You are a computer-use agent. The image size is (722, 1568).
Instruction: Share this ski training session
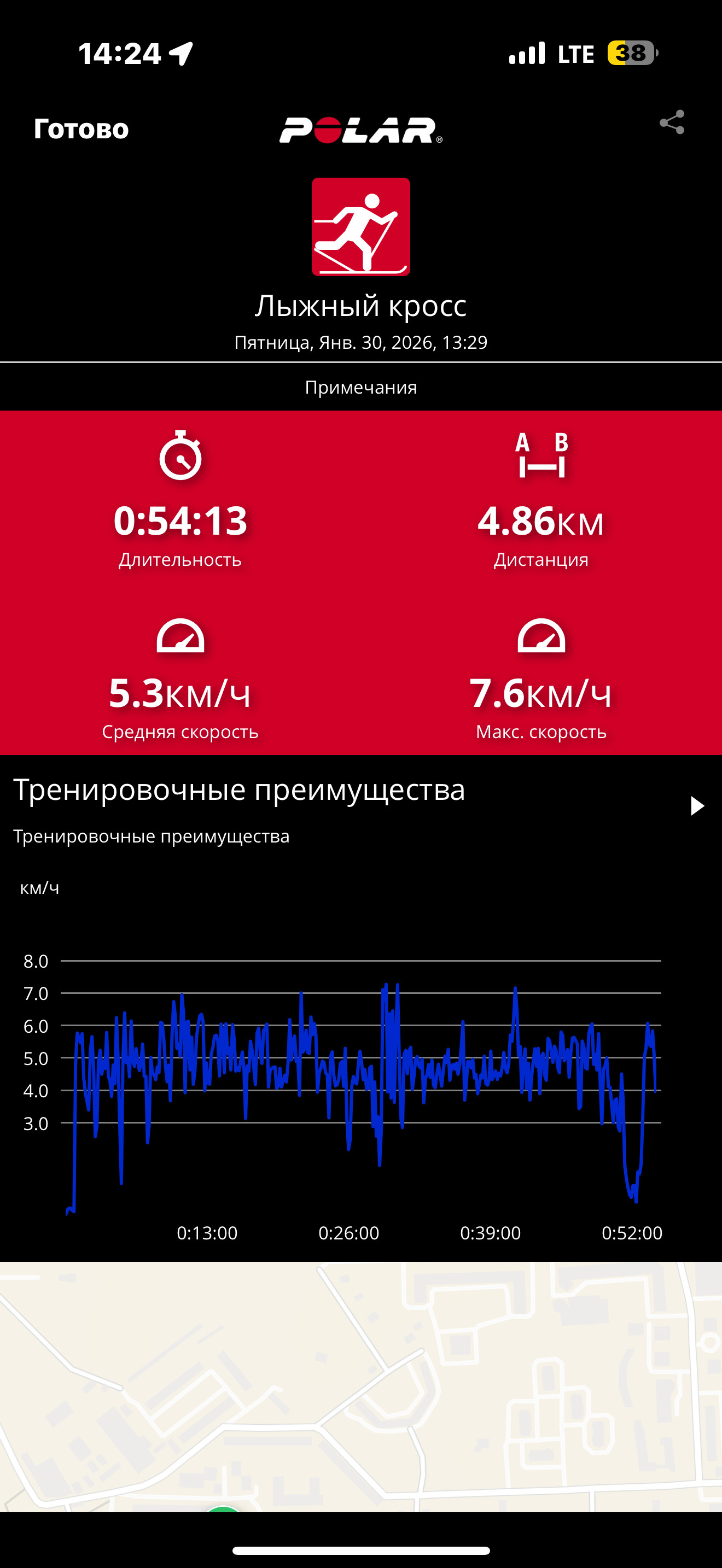tap(672, 122)
